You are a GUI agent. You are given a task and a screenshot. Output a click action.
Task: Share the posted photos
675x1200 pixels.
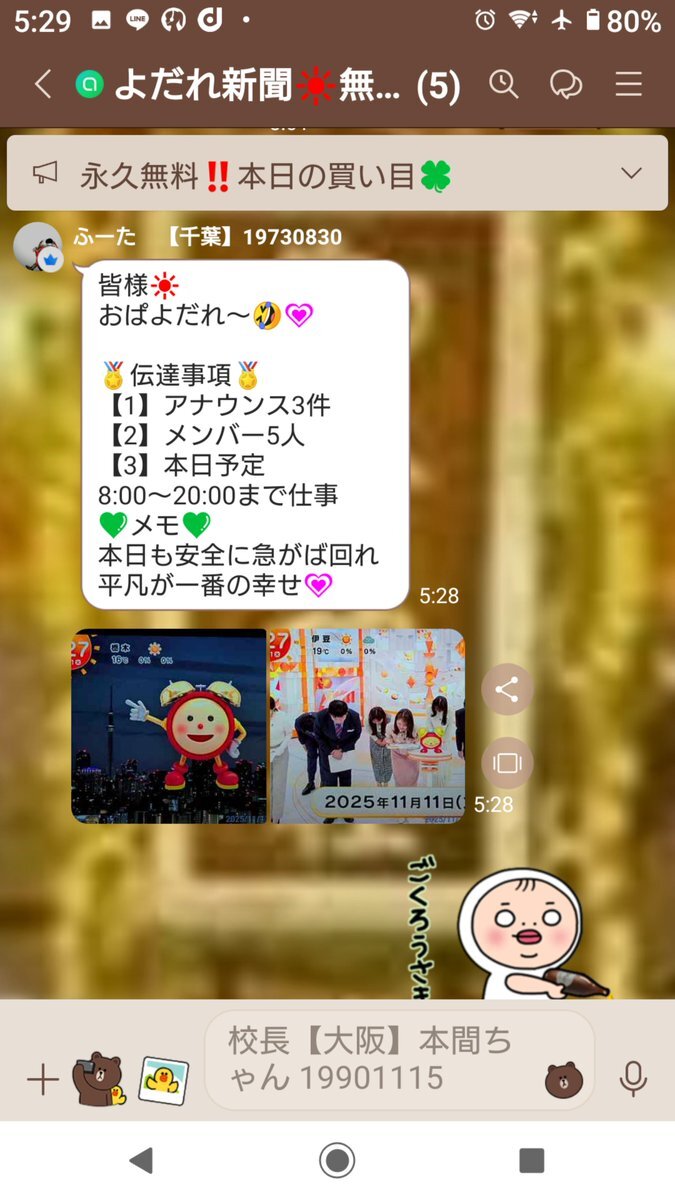pyautogui.click(x=507, y=689)
